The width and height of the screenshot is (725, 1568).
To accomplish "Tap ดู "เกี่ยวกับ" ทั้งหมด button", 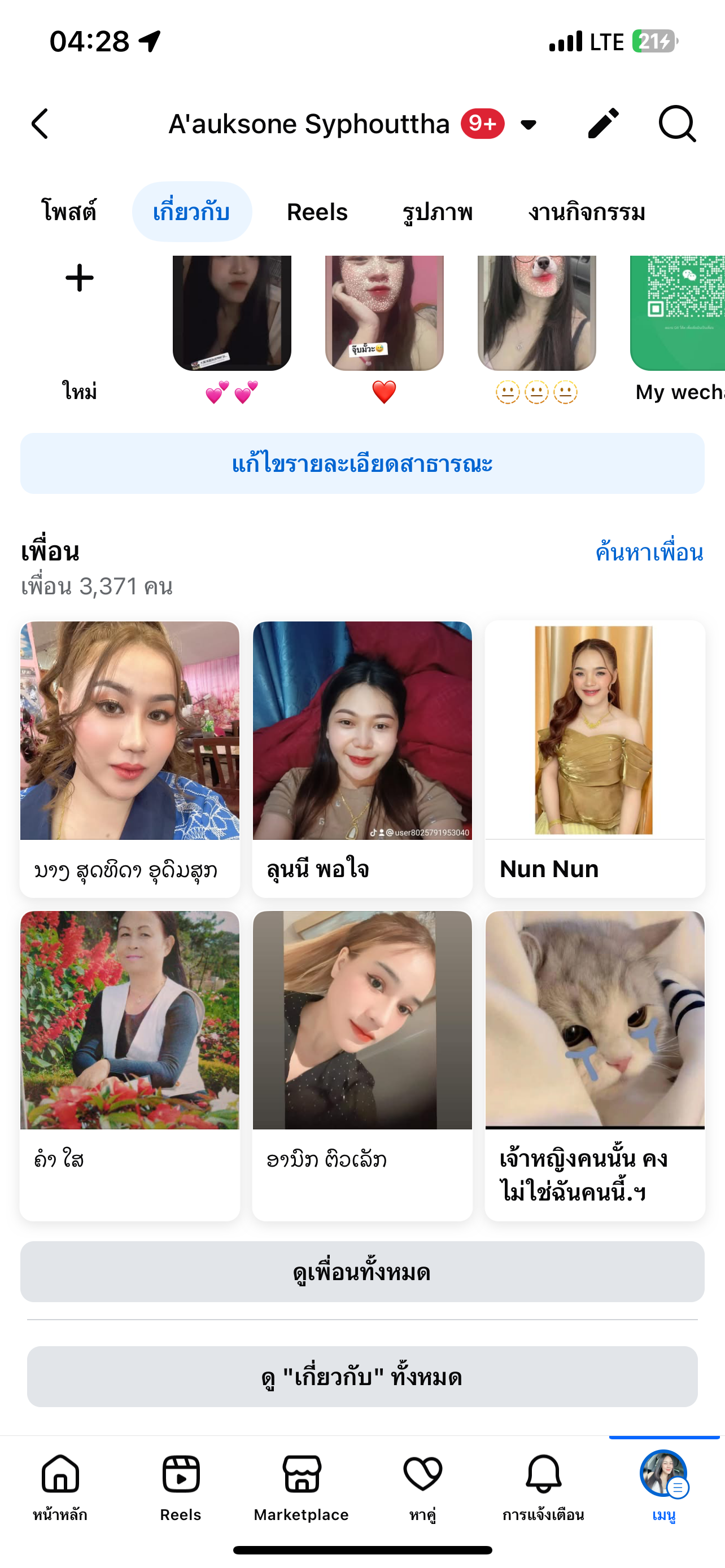I will click(362, 1376).
